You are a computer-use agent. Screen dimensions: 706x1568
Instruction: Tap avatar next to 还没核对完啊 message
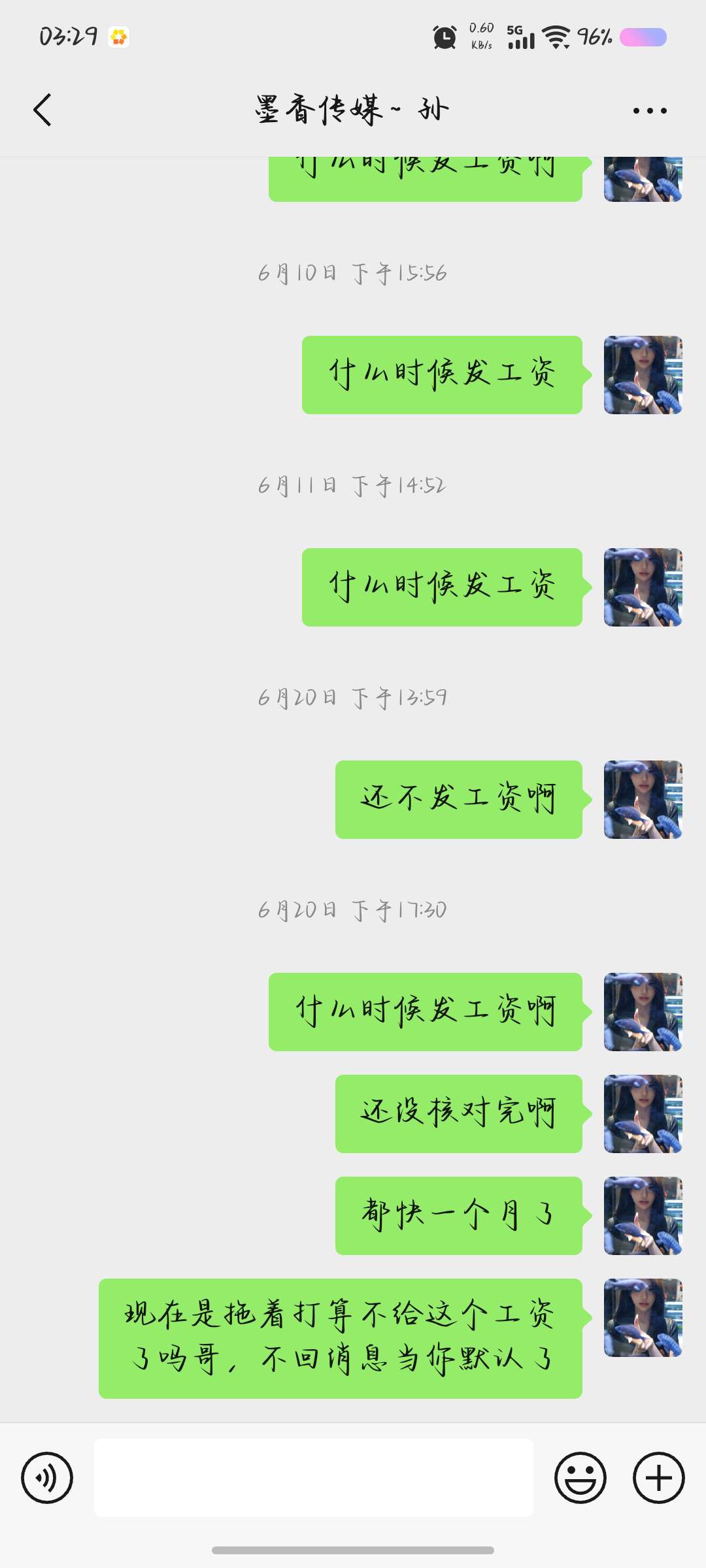pos(643,1114)
